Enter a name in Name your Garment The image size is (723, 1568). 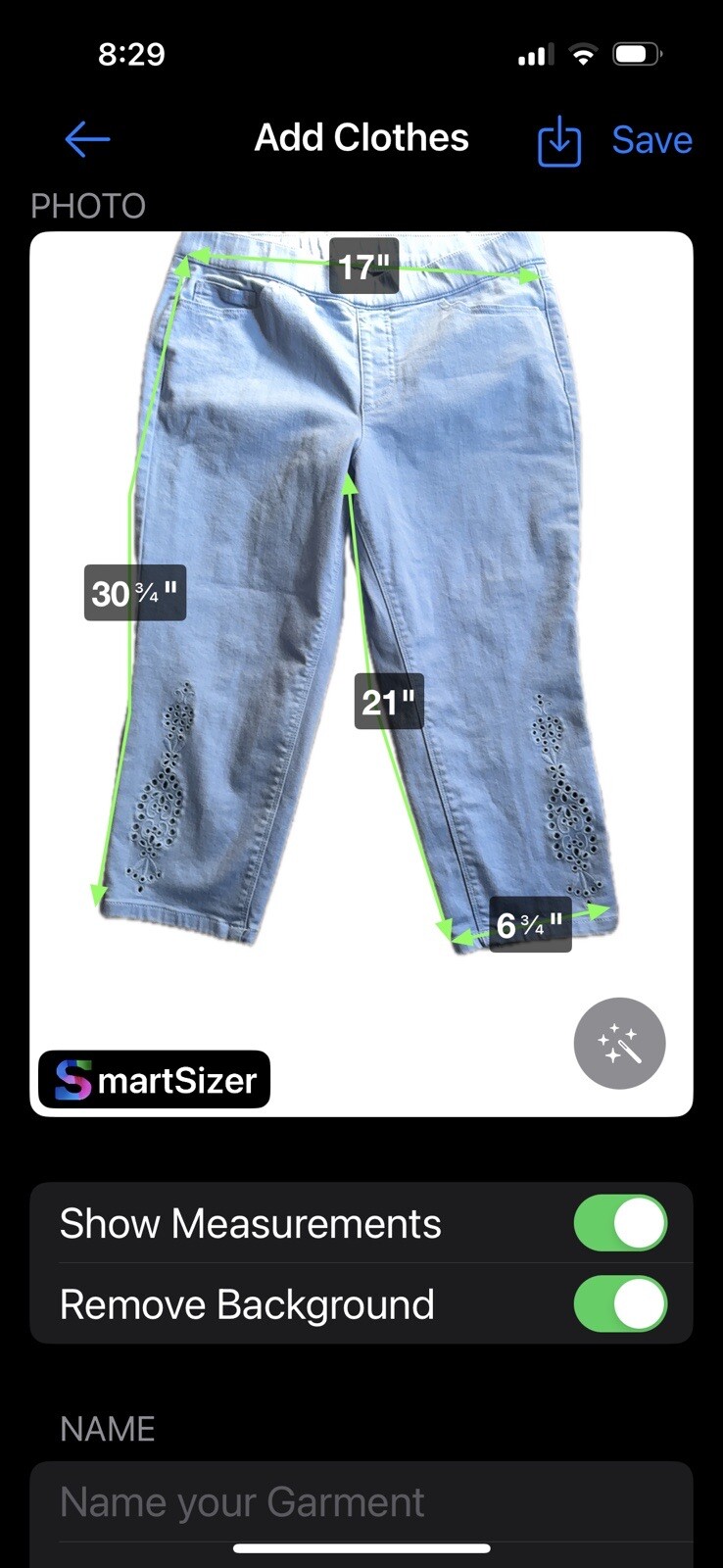coord(361,1502)
